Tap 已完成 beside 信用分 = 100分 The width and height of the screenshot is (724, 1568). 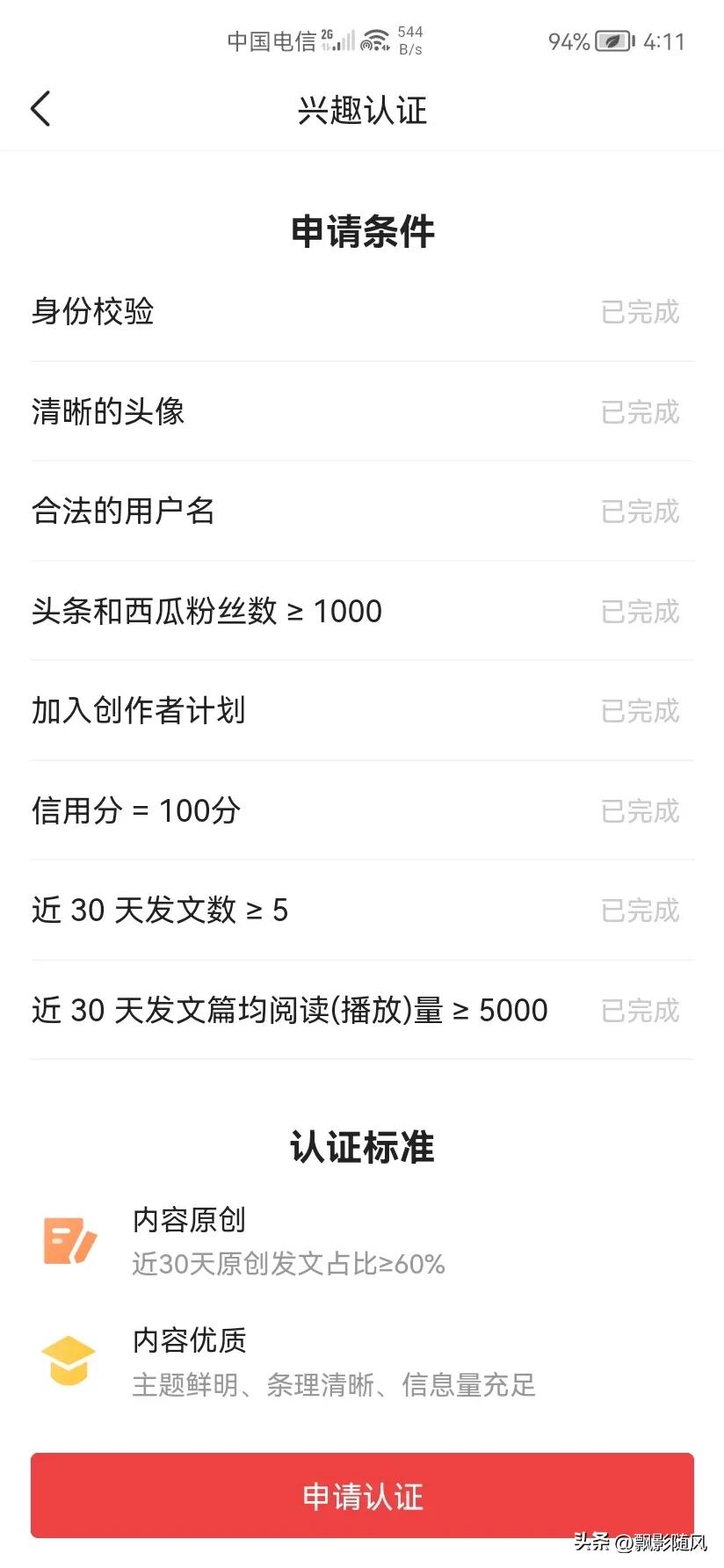640,811
